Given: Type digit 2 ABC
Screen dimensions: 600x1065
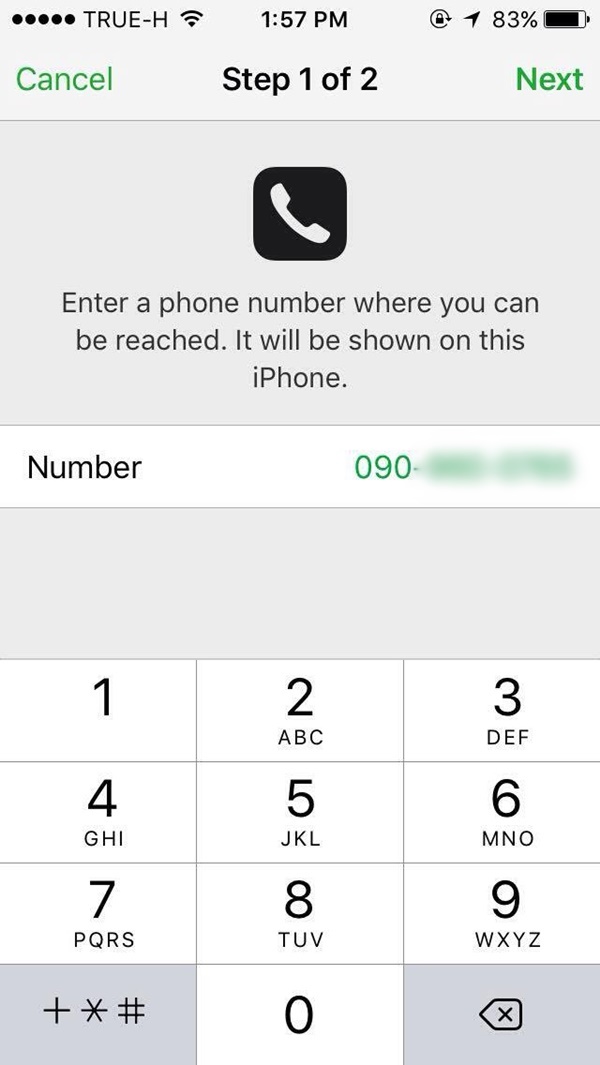Looking at the screenshot, I should (x=300, y=710).
